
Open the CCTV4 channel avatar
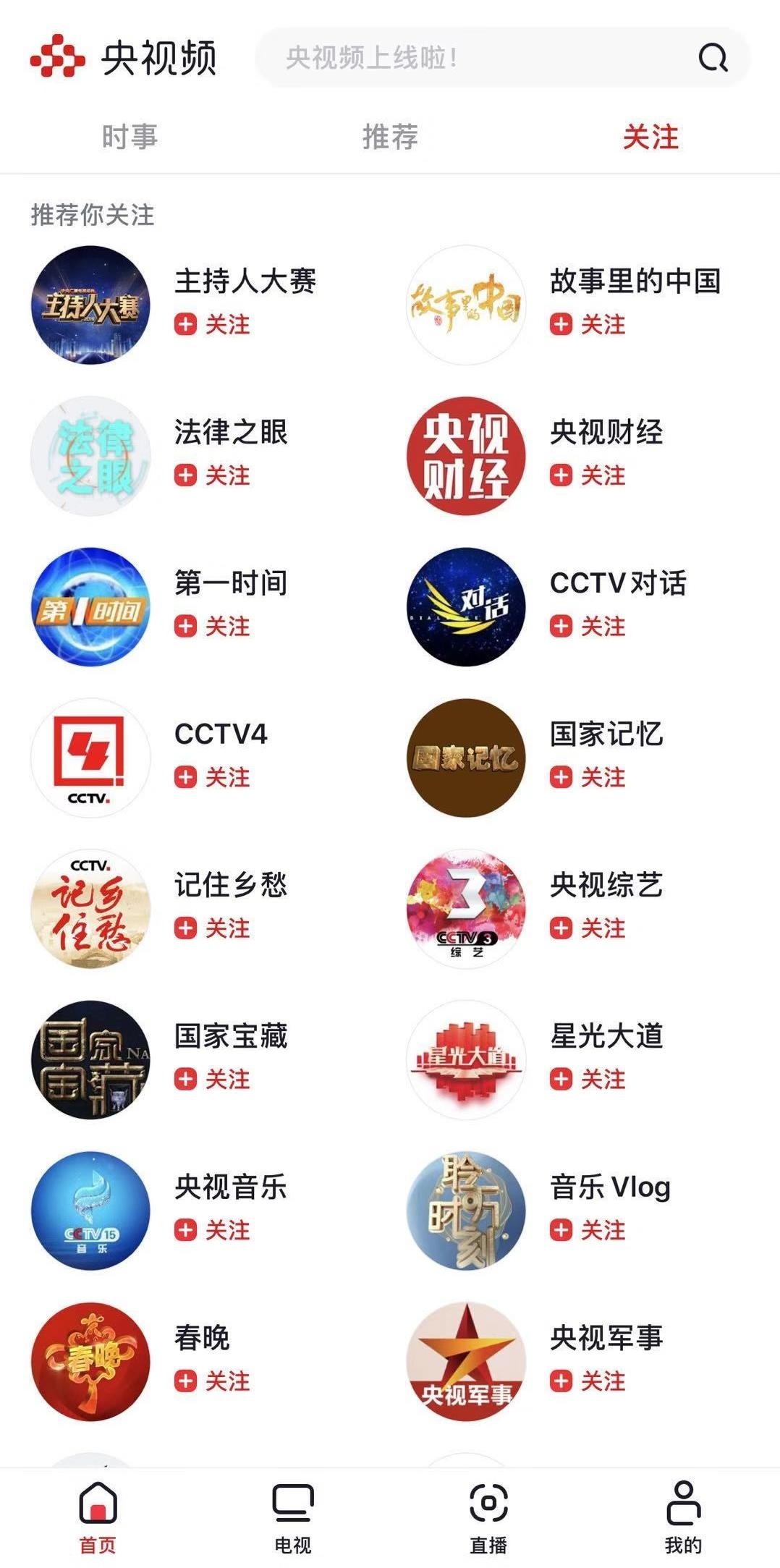coord(90,758)
